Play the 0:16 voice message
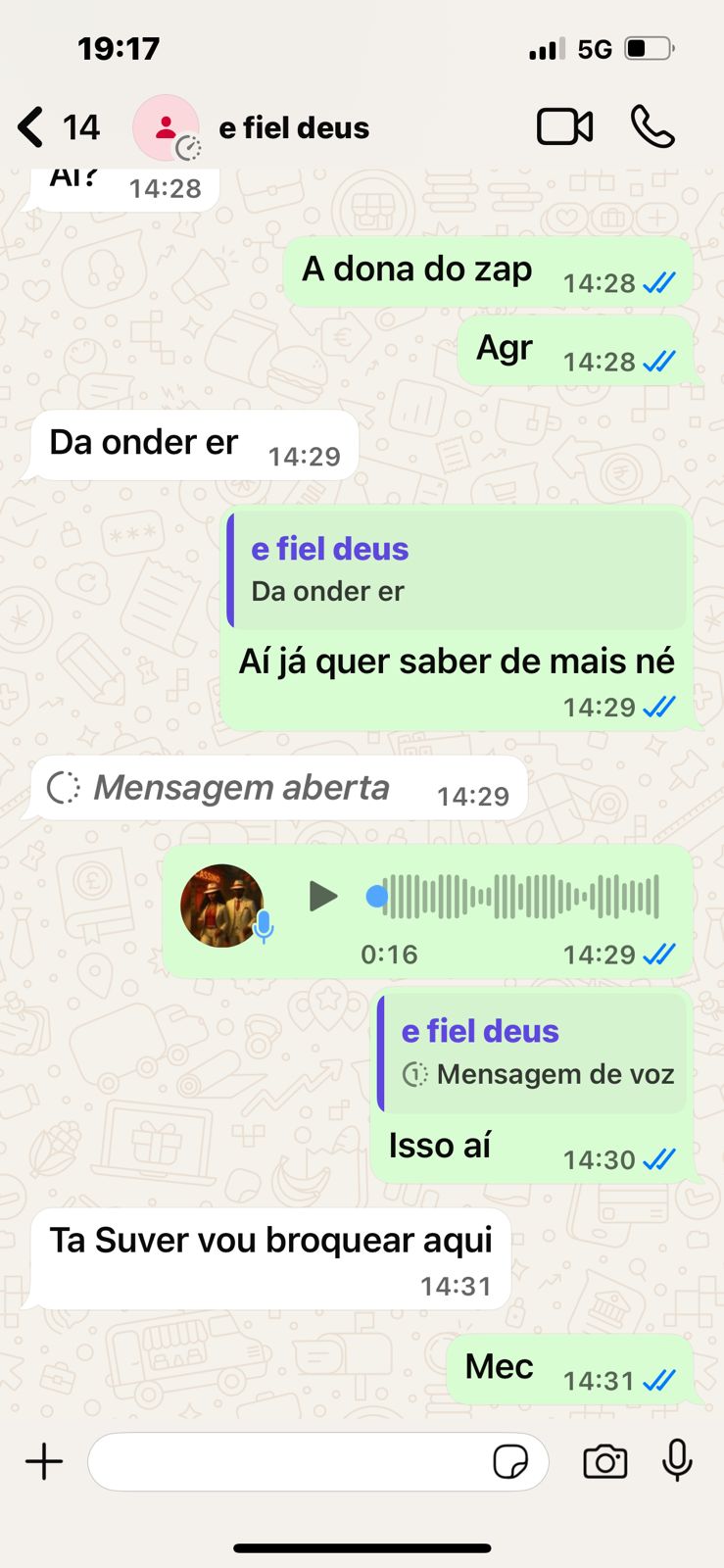This screenshot has width=724, height=1568. pos(322,896)
